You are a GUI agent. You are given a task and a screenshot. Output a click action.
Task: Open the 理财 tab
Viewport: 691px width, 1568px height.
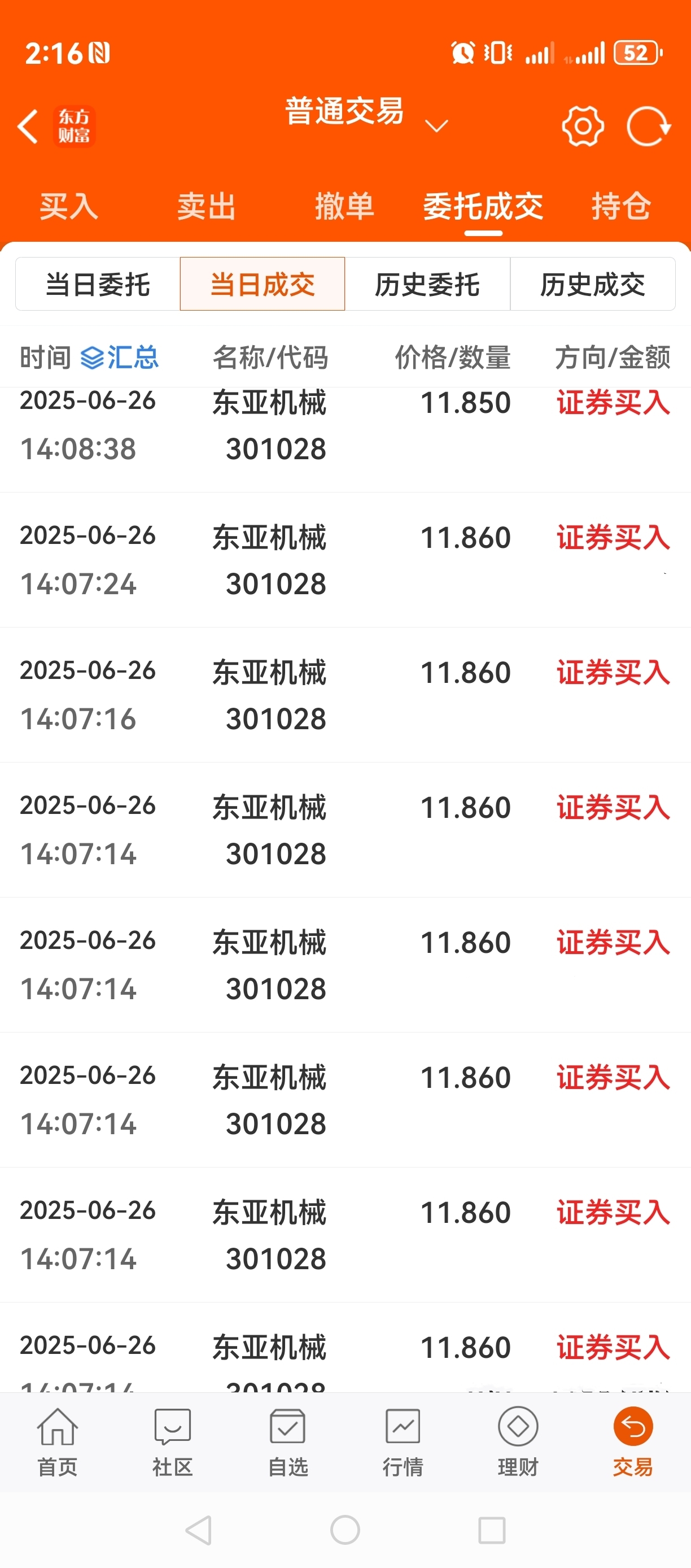coord(518,1443)
